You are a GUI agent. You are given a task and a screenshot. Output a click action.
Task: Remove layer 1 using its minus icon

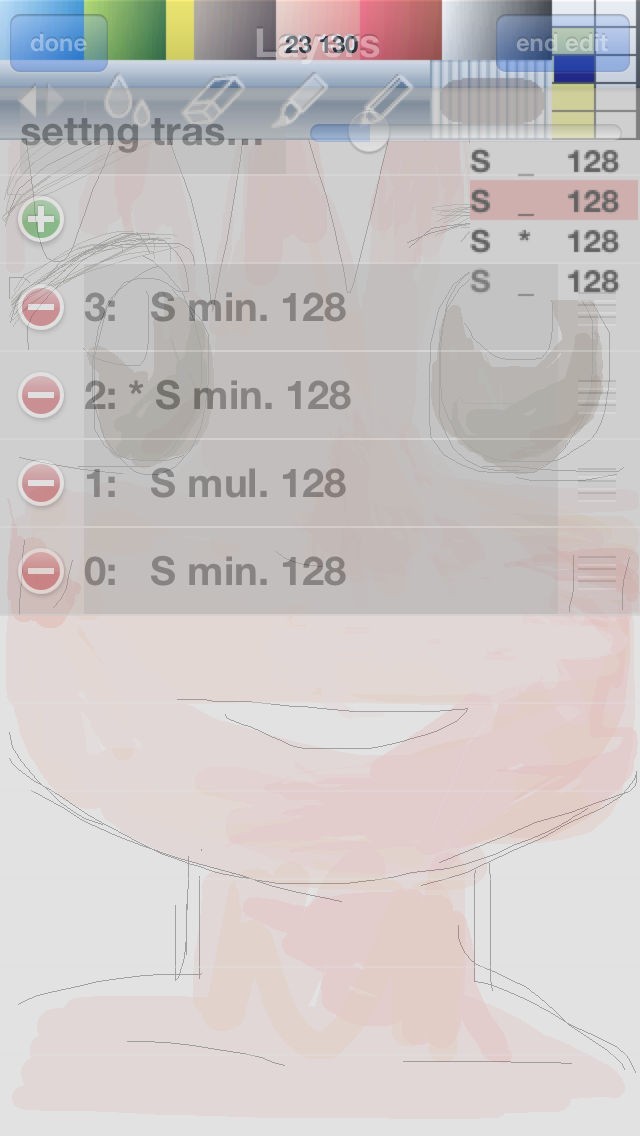tap(41, 483)
